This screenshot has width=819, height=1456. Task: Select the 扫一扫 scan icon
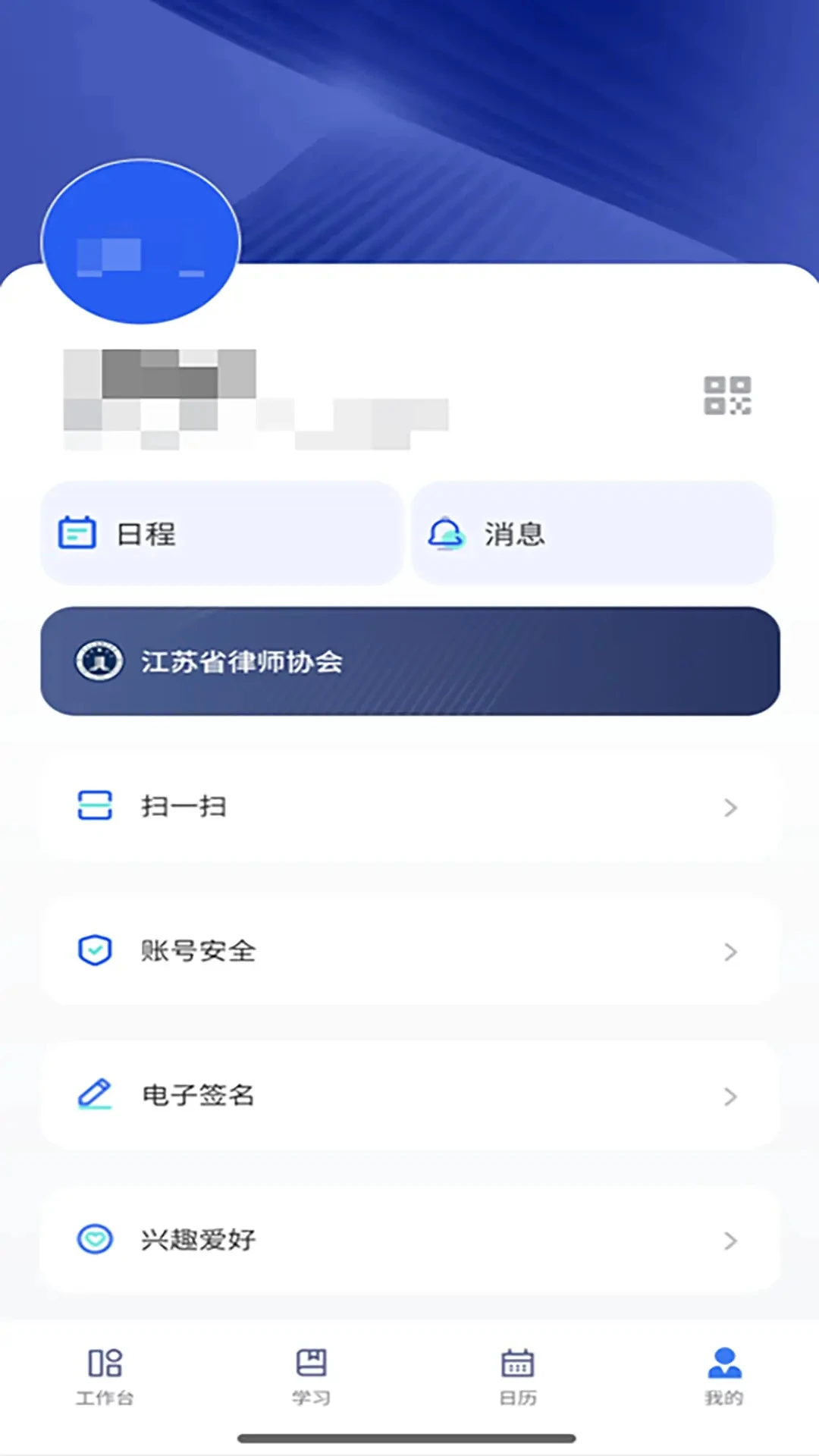[94, 806]
